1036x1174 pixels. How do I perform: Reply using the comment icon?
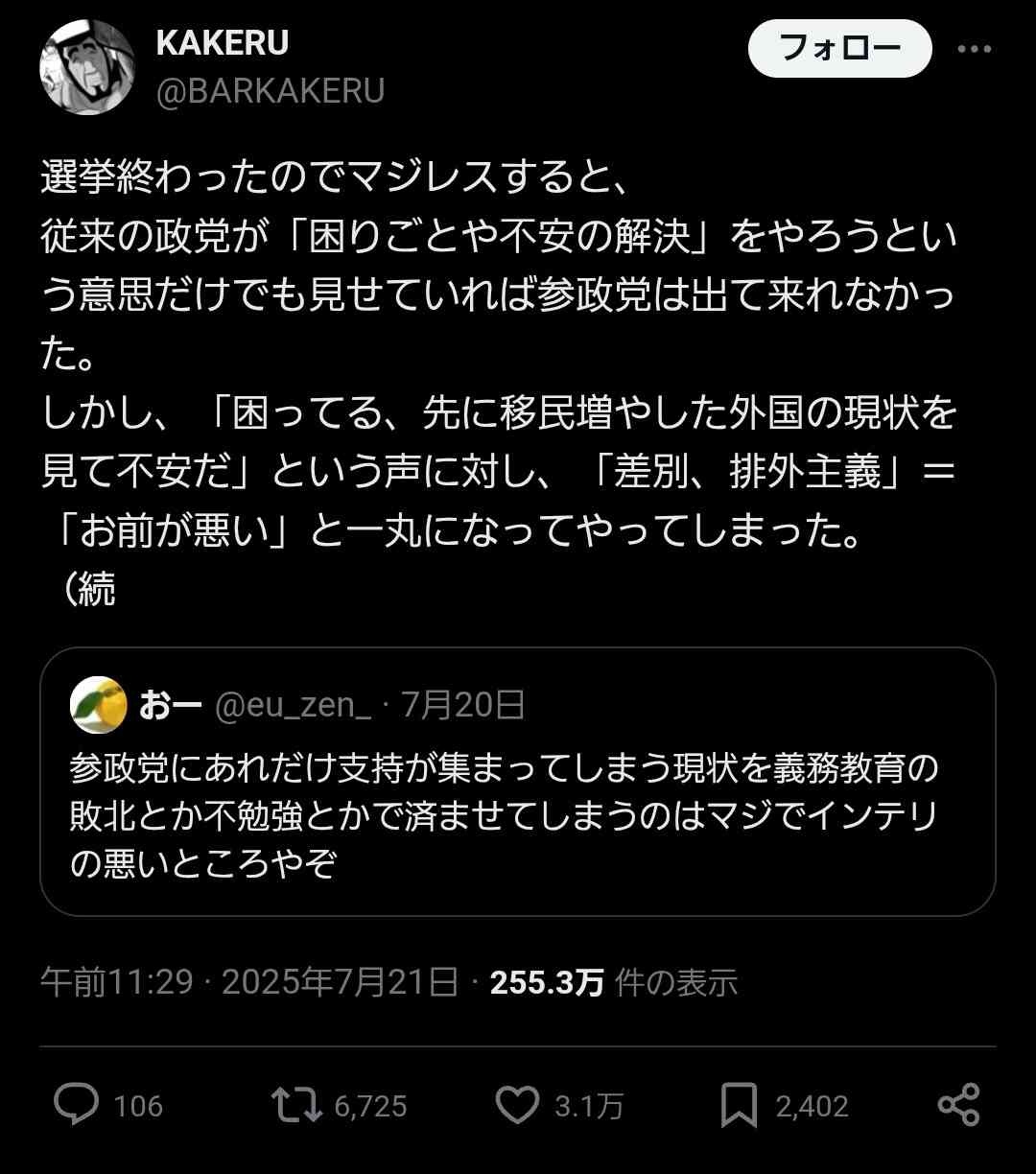point(76,1105)
